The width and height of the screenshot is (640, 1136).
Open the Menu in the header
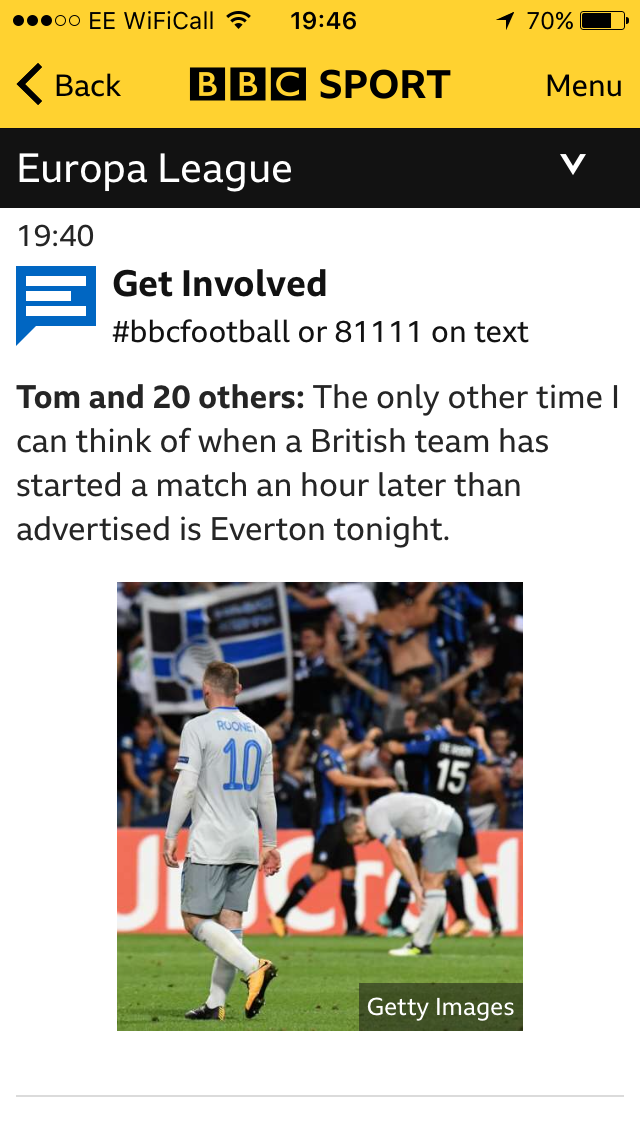[x=583, y=86]
